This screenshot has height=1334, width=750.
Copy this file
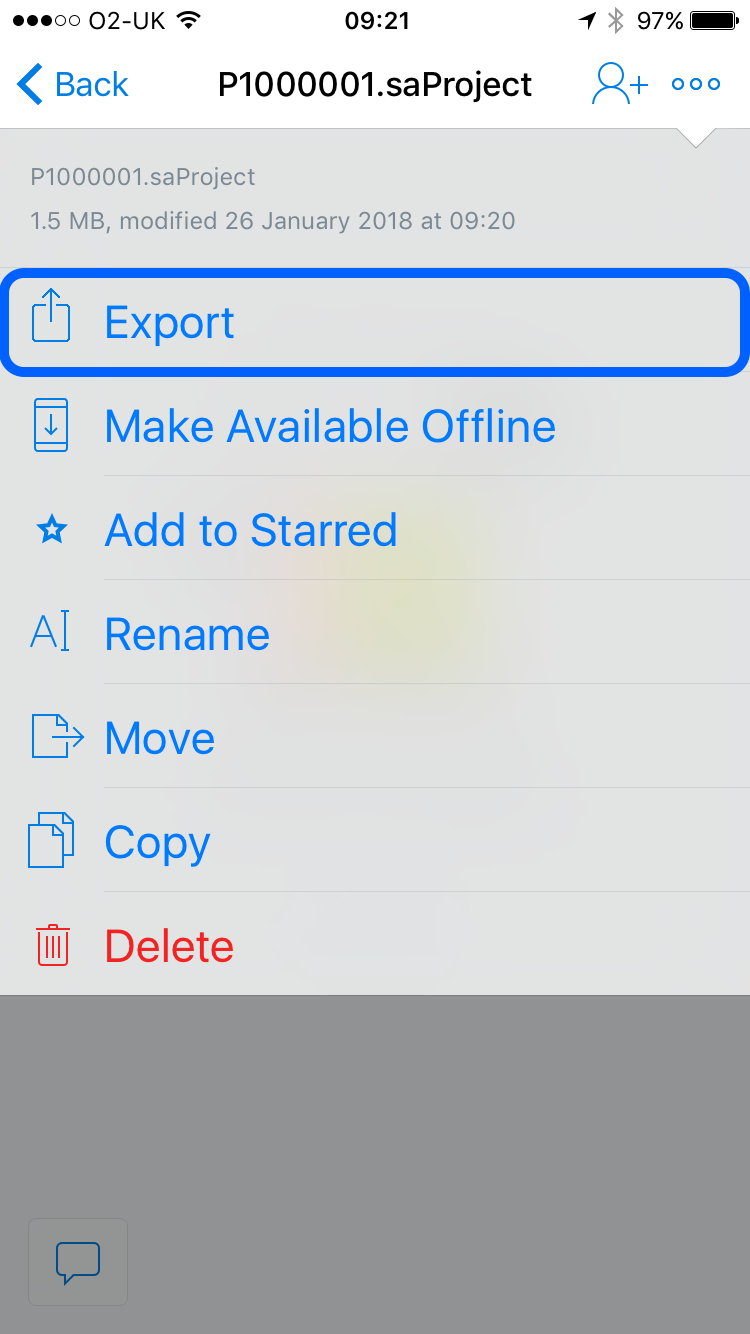click(375, 842)
